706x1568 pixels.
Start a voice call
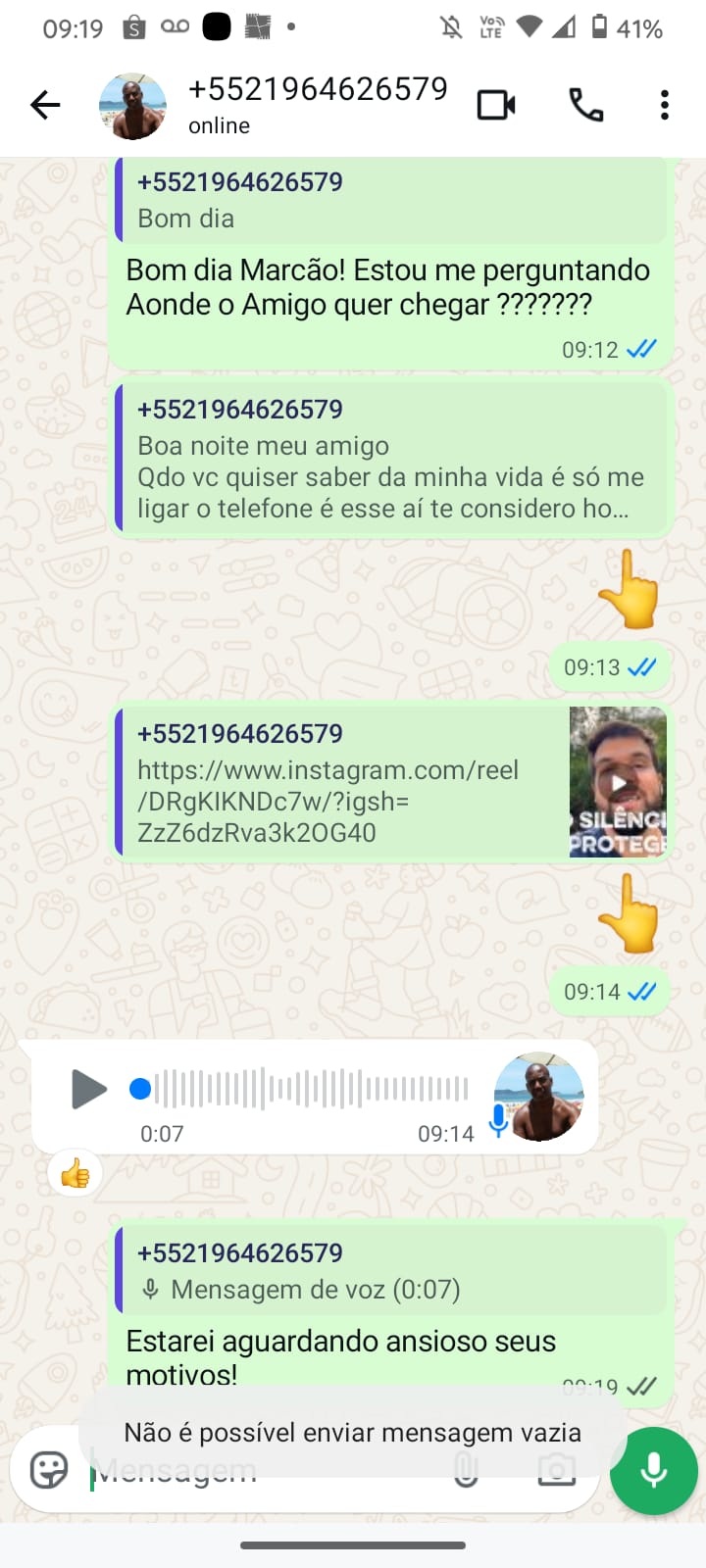point(585,105)
